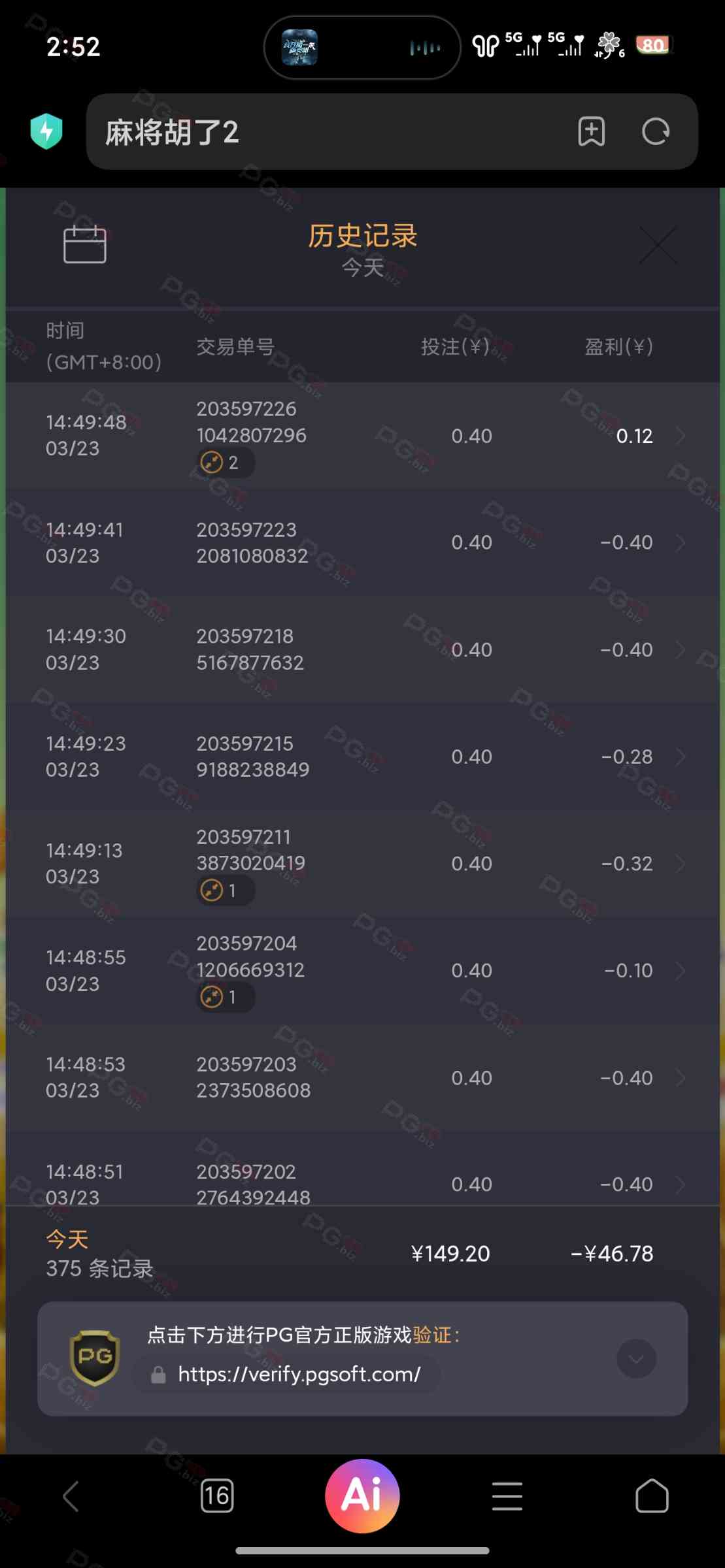Launch the Ai assistant button
The height and width of the screenshot is (1568, 725).
point(362,1495)
